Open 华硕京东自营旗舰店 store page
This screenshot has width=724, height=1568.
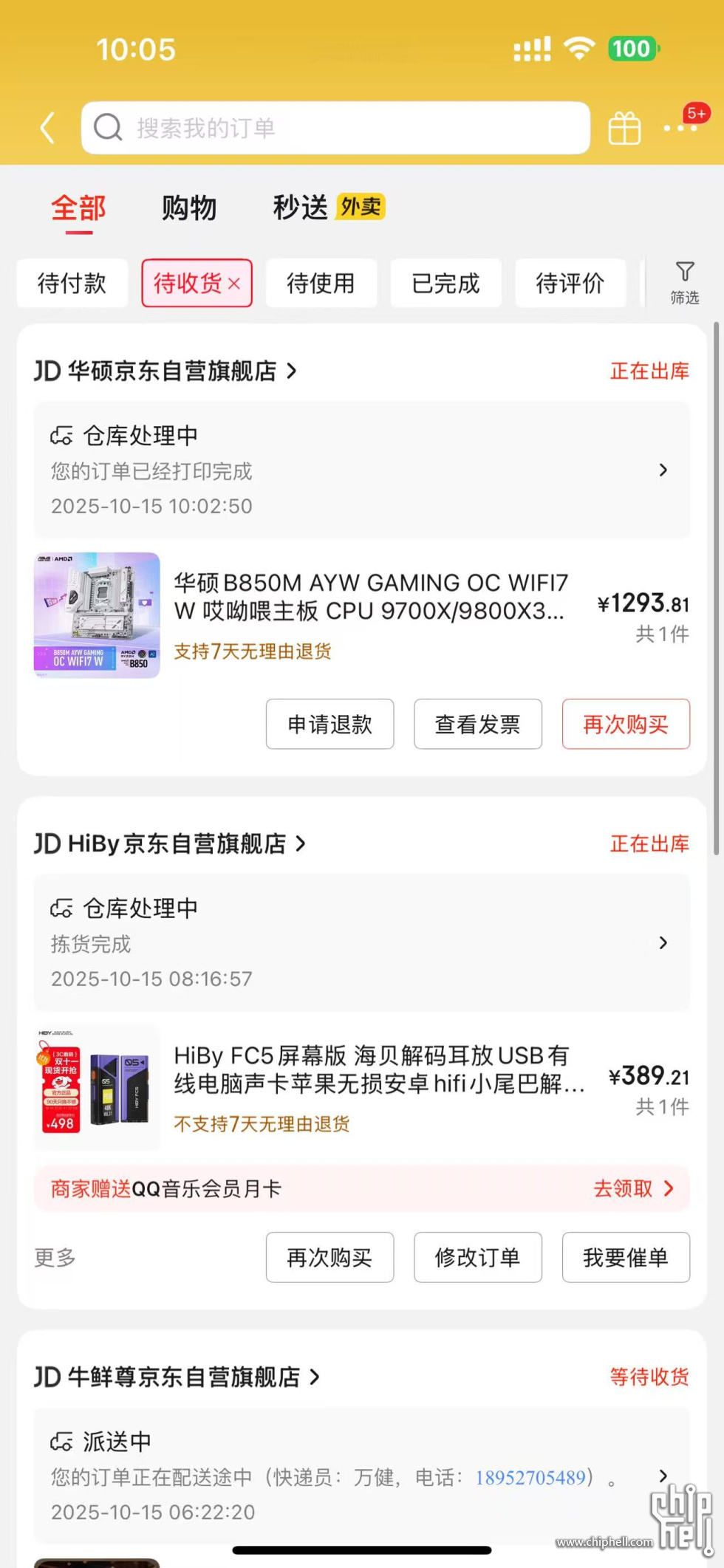point(166,371)
